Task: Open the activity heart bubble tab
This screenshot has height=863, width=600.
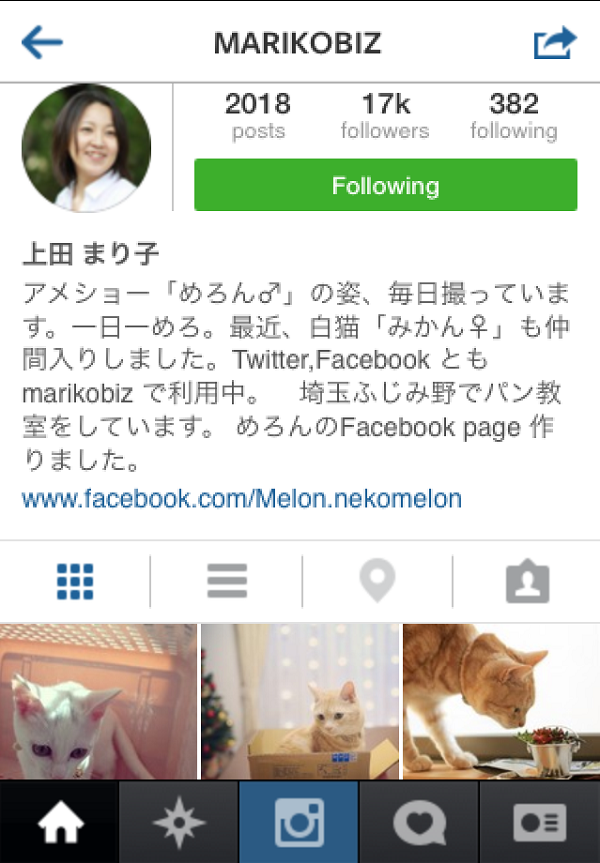Action: (x=419, y=823)
